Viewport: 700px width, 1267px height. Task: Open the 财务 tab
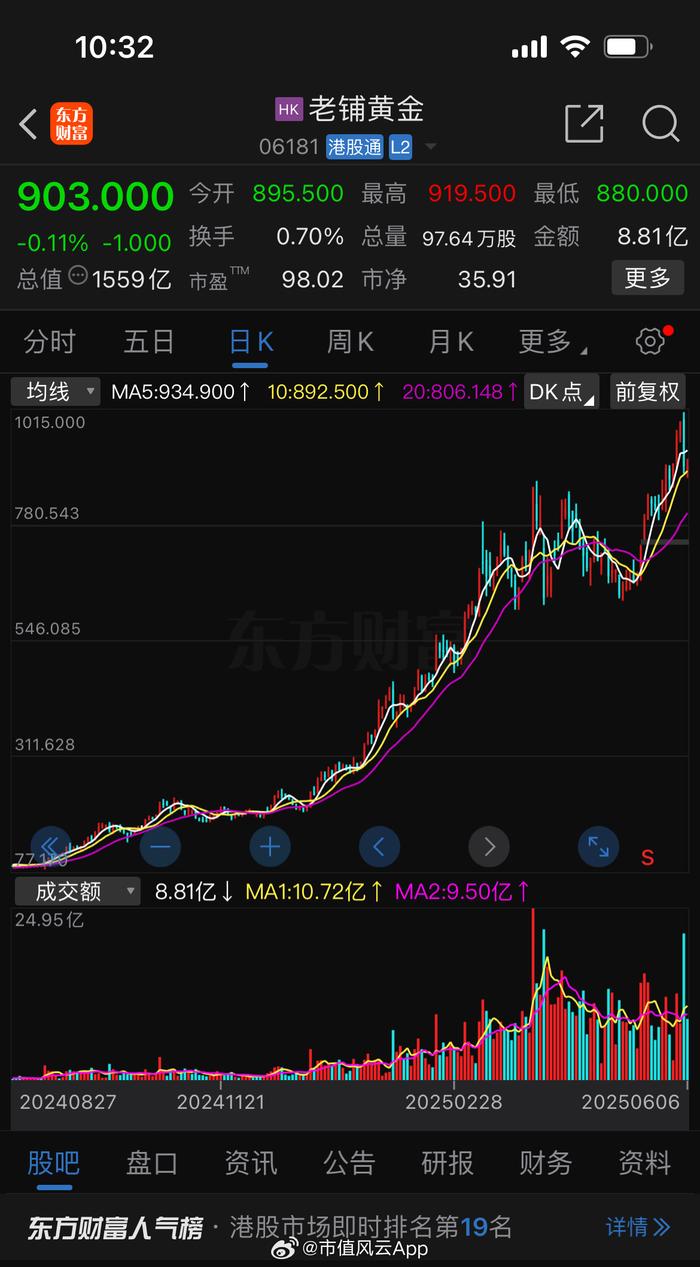546,1163
